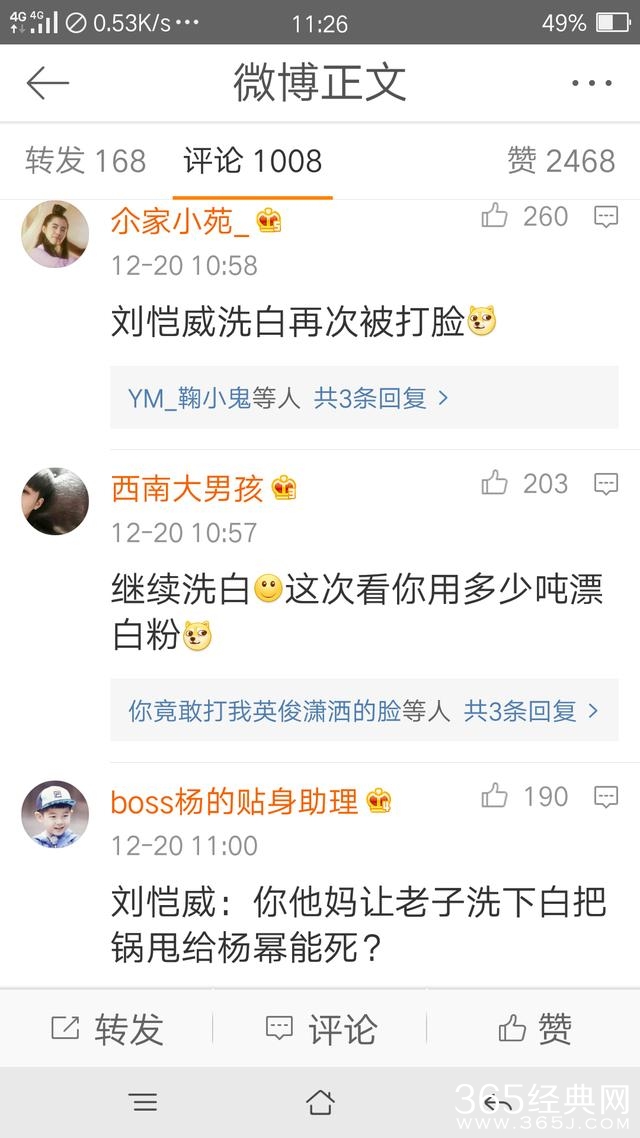
Task: View 西南大男孩's avatar profile
Action: click(x=55, y=501)
